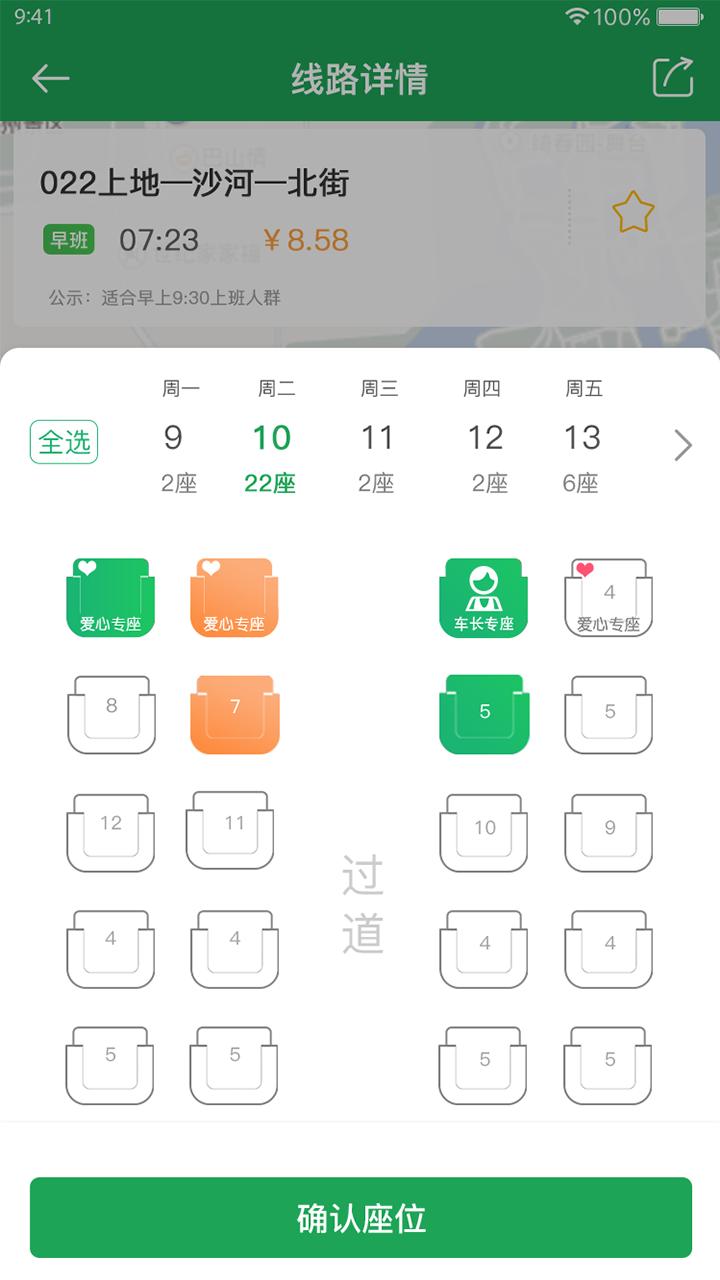Image resolution: width=720 pixels, height=1280 pixels.
Task: Deselect the orange seat 7
Action: [233, 713]
